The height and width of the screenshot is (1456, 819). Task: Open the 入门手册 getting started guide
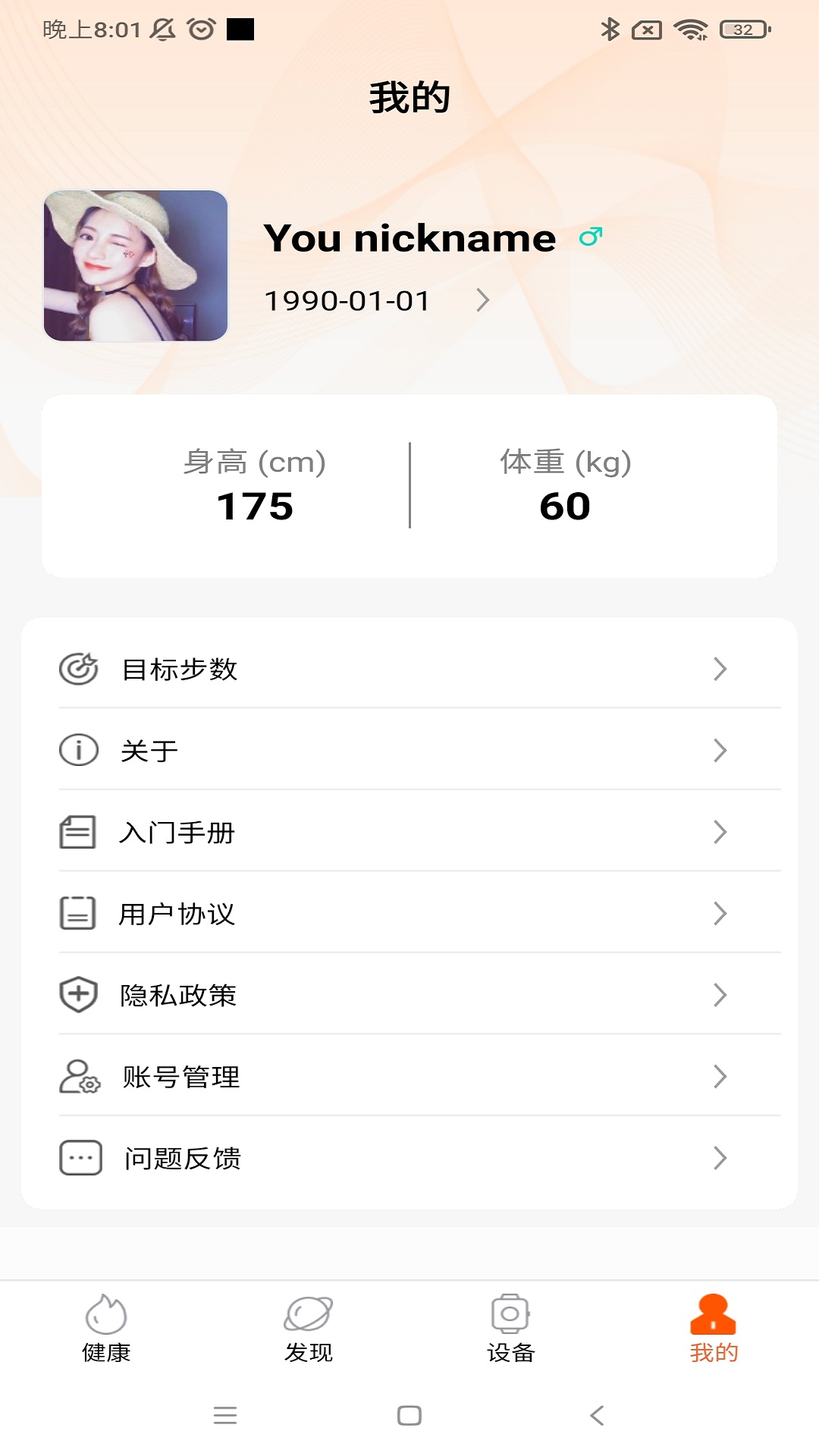coord(409,832)
